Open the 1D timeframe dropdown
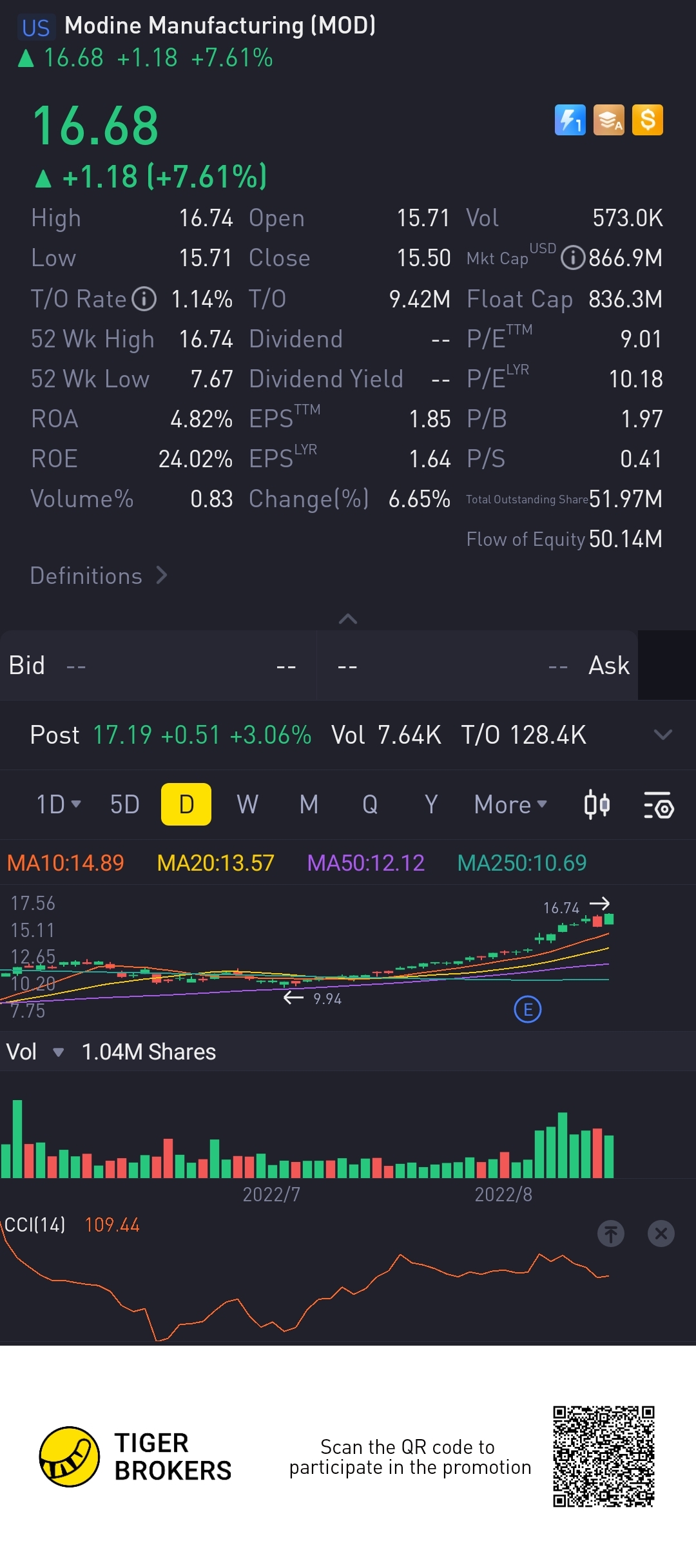The image size is (696, 1568). point(58,804)
